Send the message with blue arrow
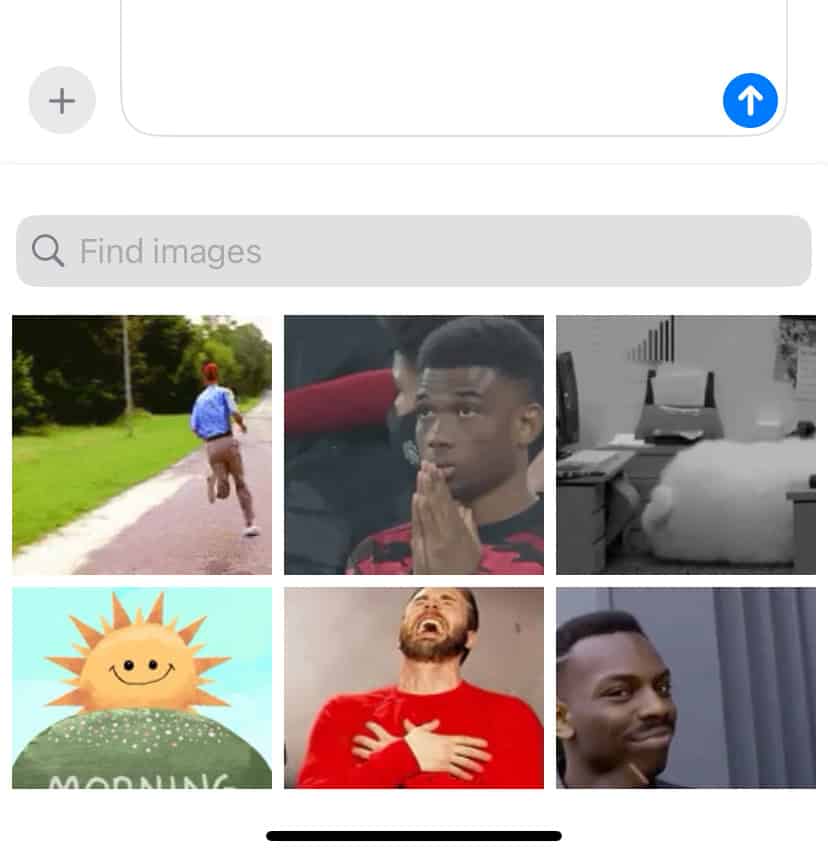The height and width of the screenshot is (857, 828). tap(750, 100)
